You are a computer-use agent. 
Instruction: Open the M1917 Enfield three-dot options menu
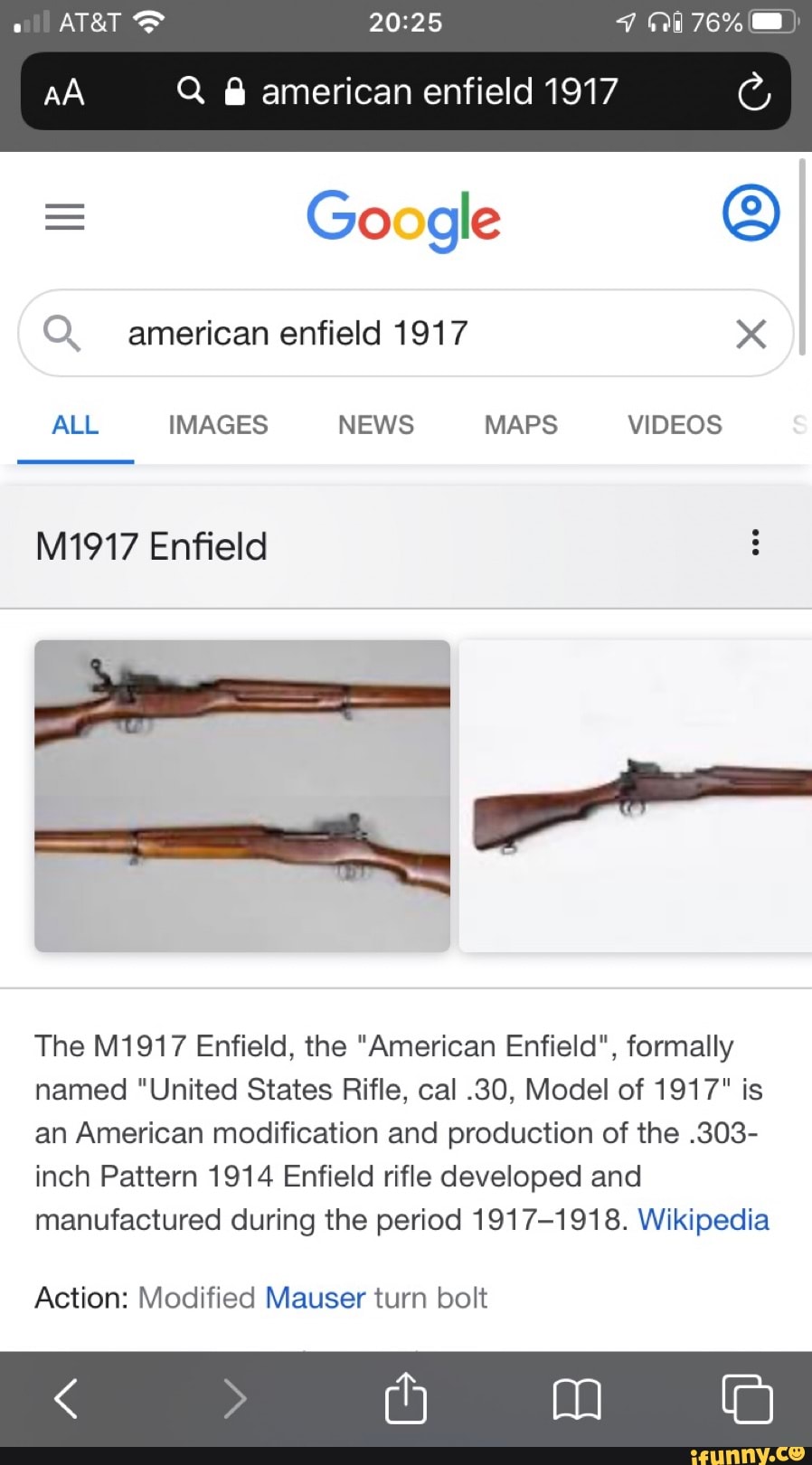(x=756, y=543)
